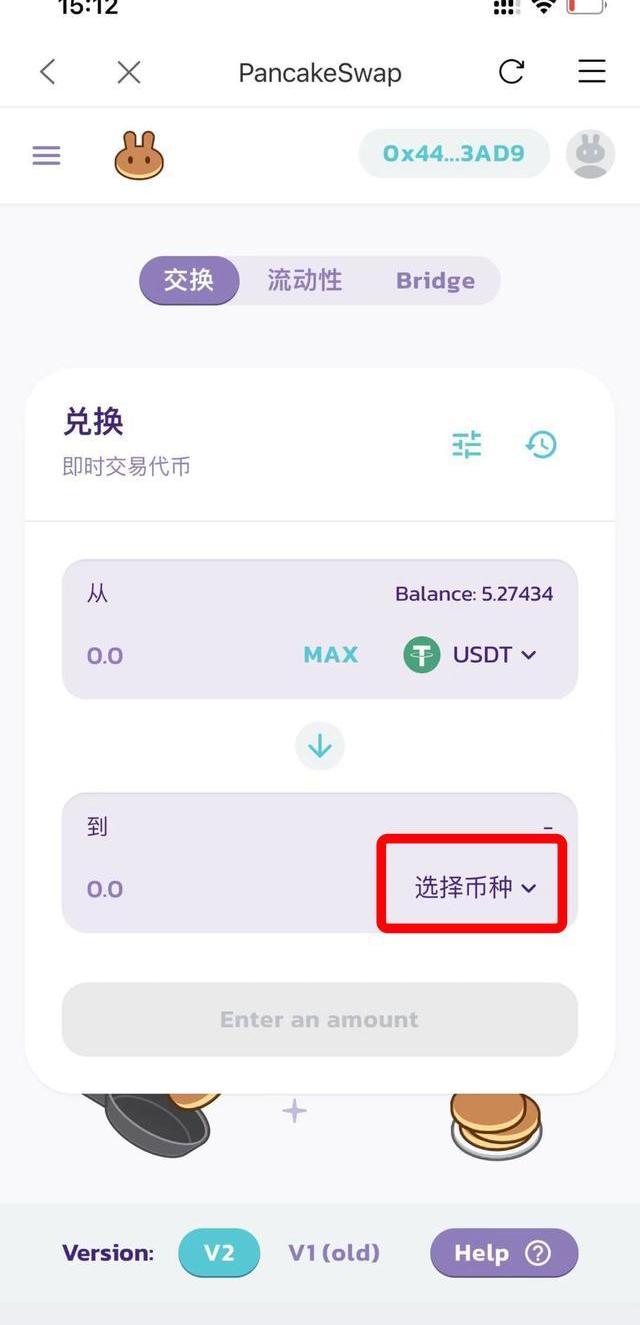Switch to the 流动性 tab

tap(305, 280)
